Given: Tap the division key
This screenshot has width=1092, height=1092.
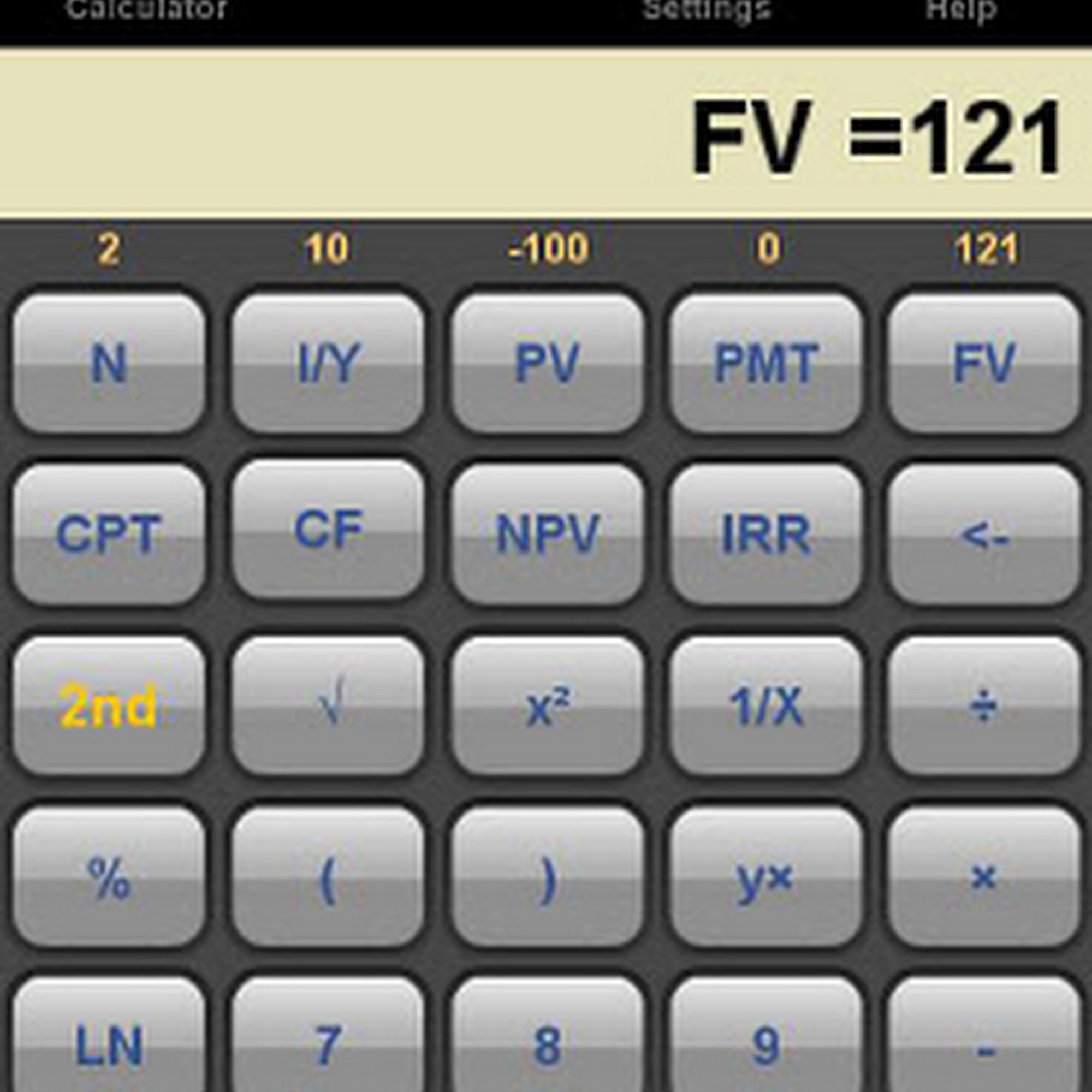Looking at the screenshot, I should [984, 705].
